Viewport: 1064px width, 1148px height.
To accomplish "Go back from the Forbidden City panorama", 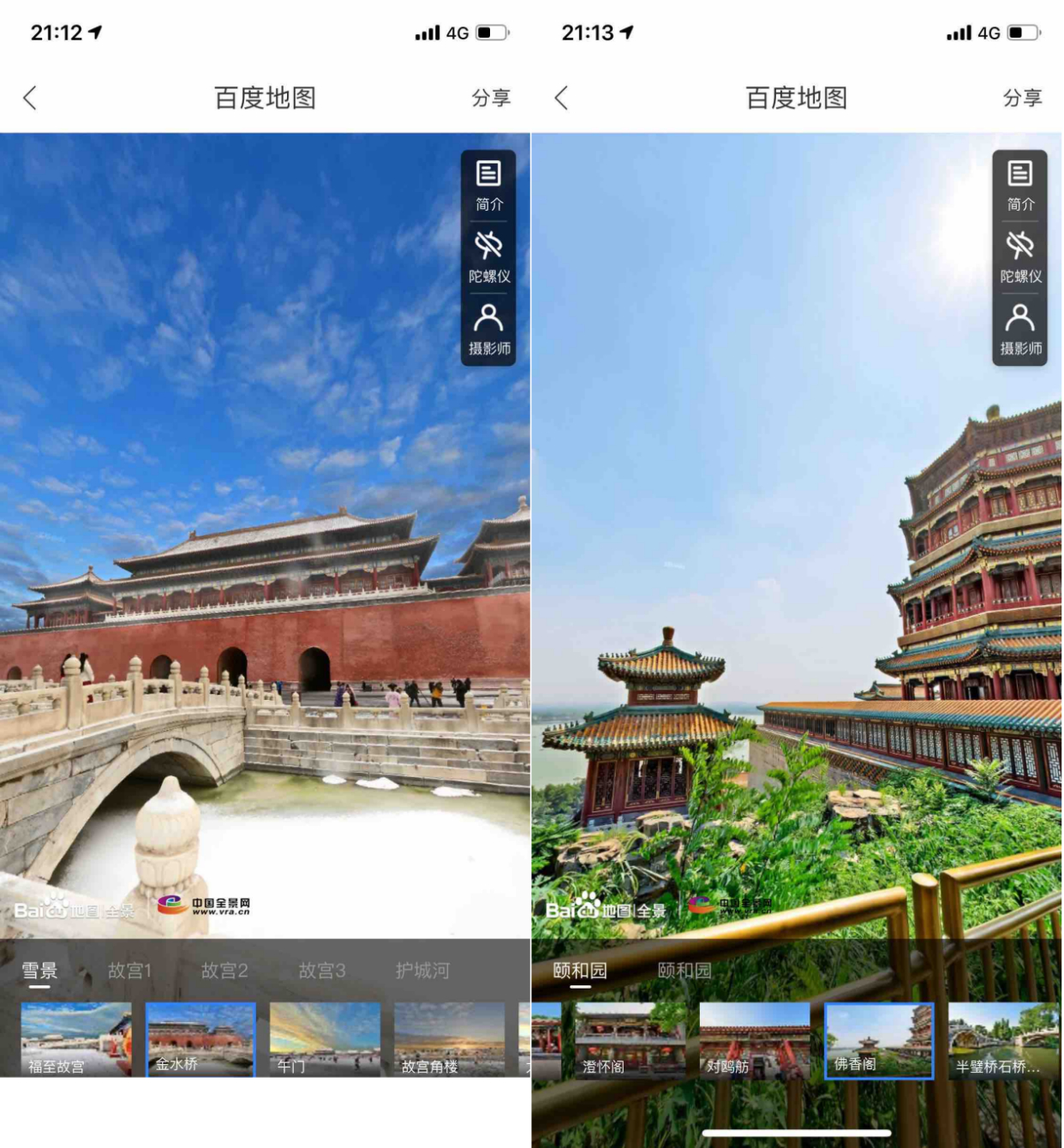I will click(30, 98).
